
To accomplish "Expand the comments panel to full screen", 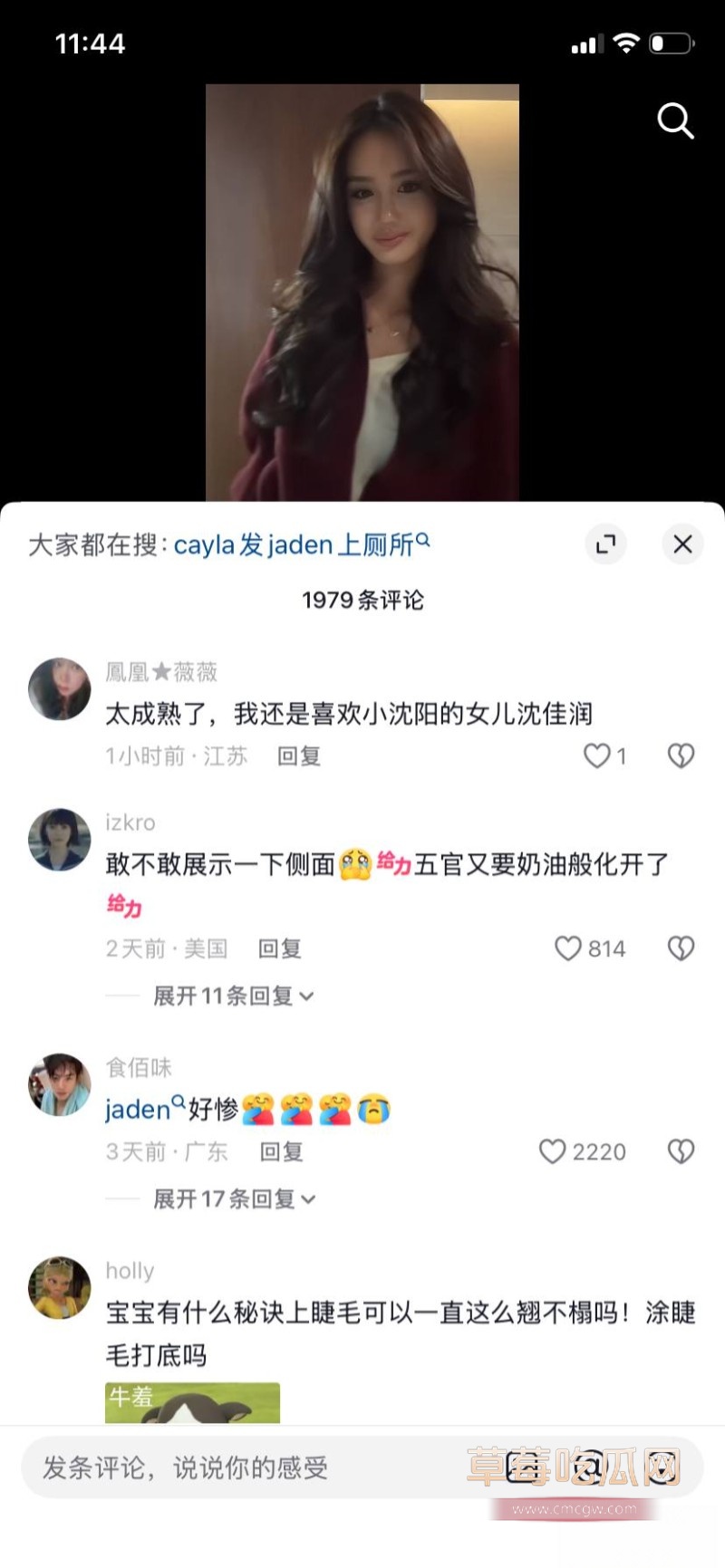I will 605,544.
